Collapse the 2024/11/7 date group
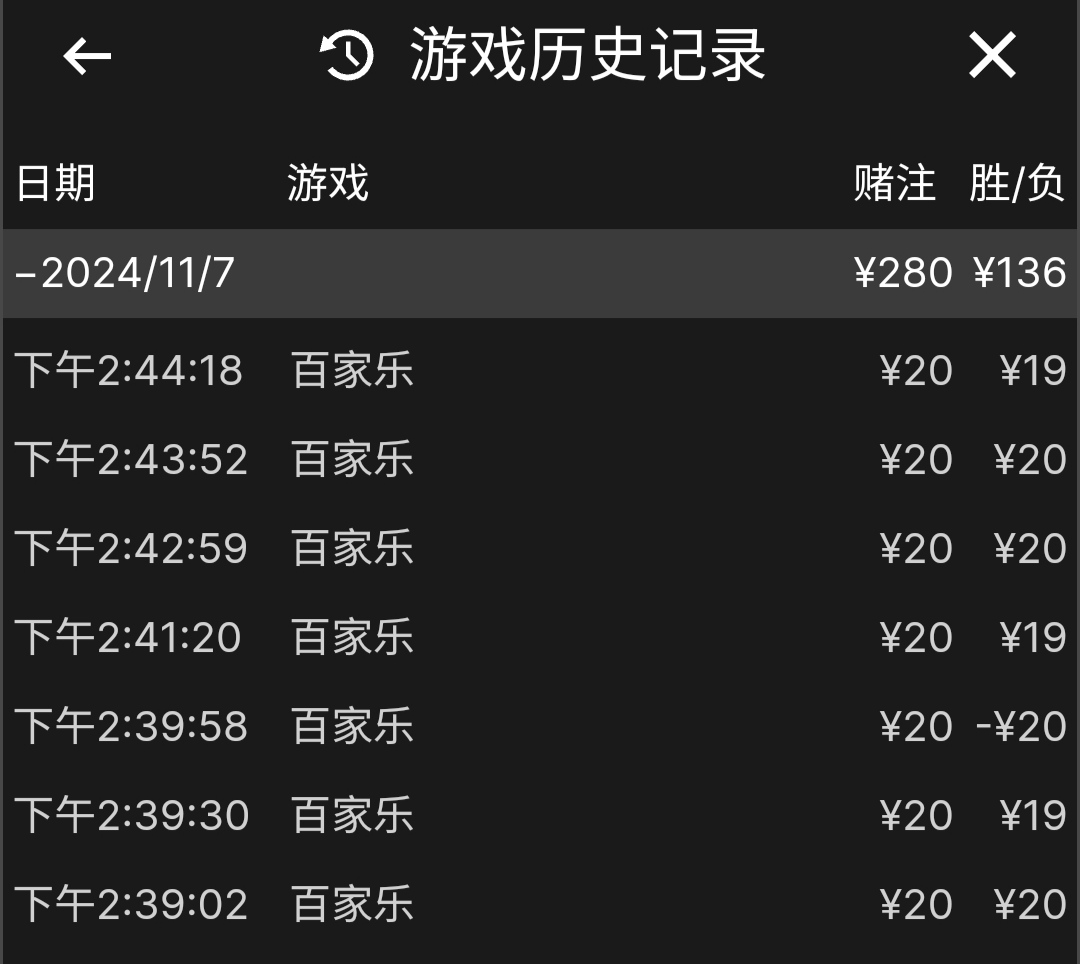Screen dimensions: 1080x964 (x=126, y=273)
